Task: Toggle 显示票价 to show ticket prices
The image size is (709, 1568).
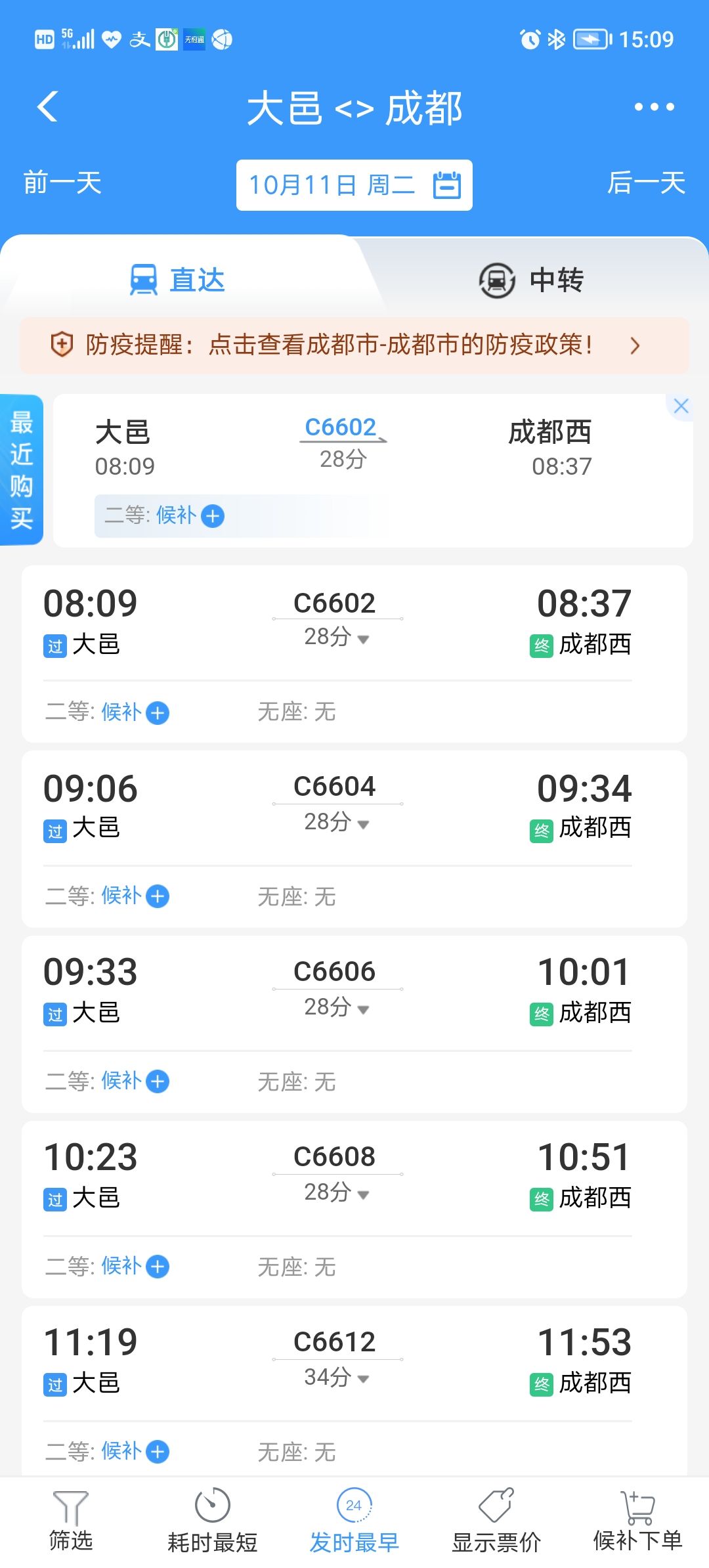Action: coord(496,1521)
